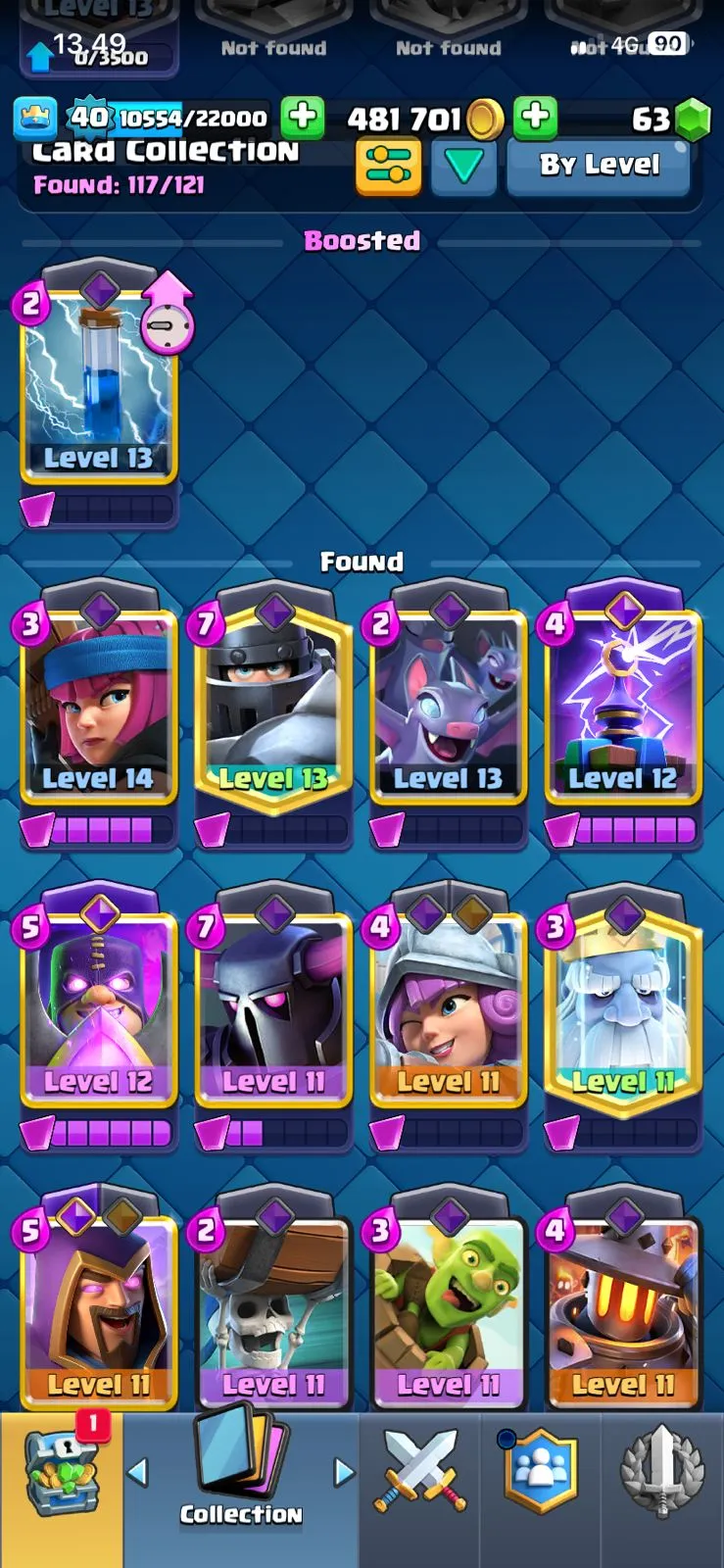Open the Clan social tab
724x1568 pixels.
coord(540,1473)
